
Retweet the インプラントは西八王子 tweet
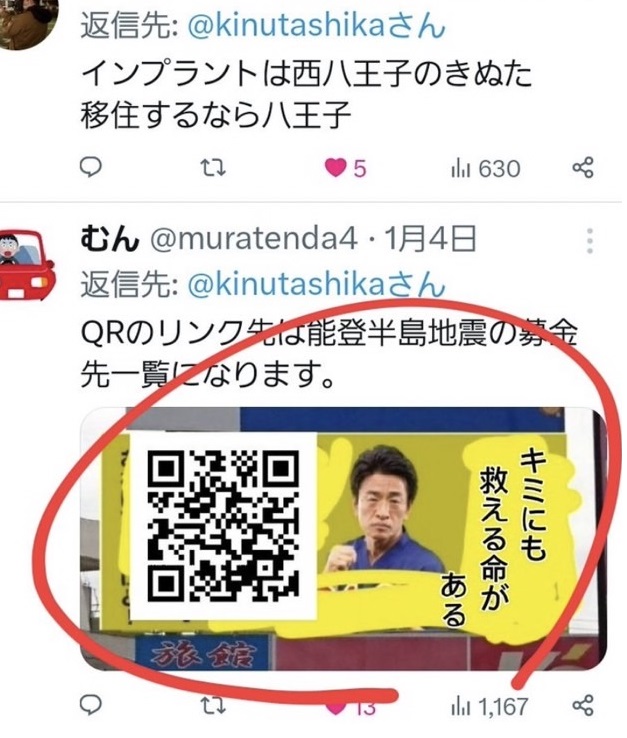click(212, 168)
